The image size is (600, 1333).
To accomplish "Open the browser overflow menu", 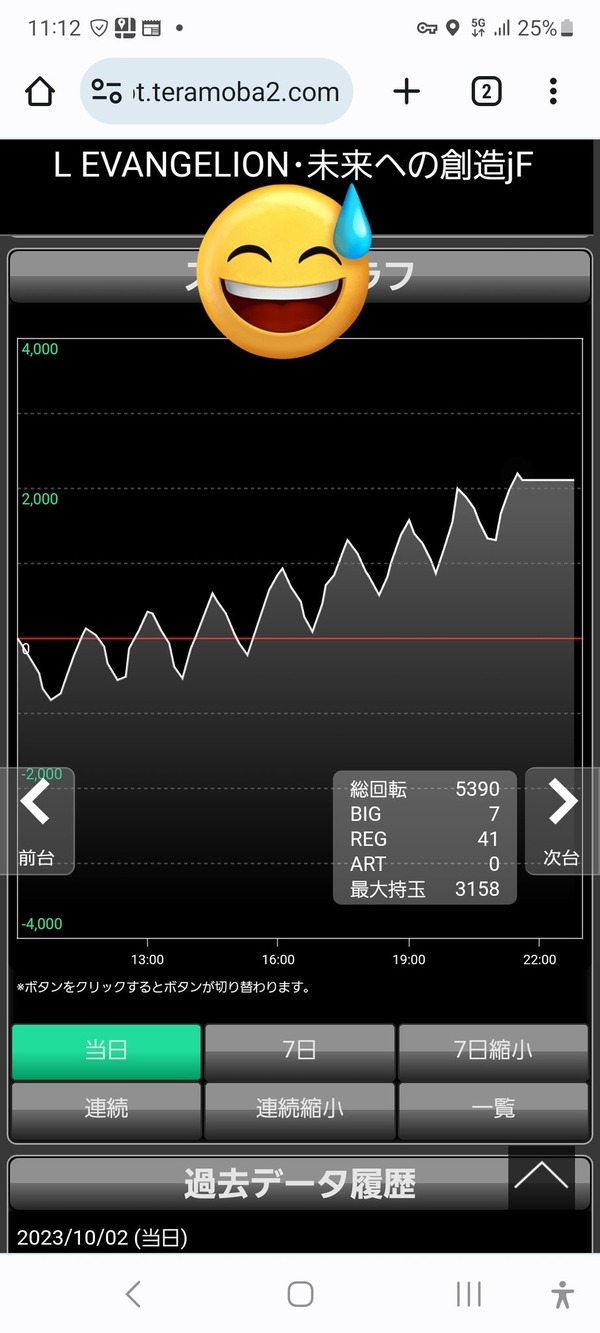I will click(x=553, y=92).
